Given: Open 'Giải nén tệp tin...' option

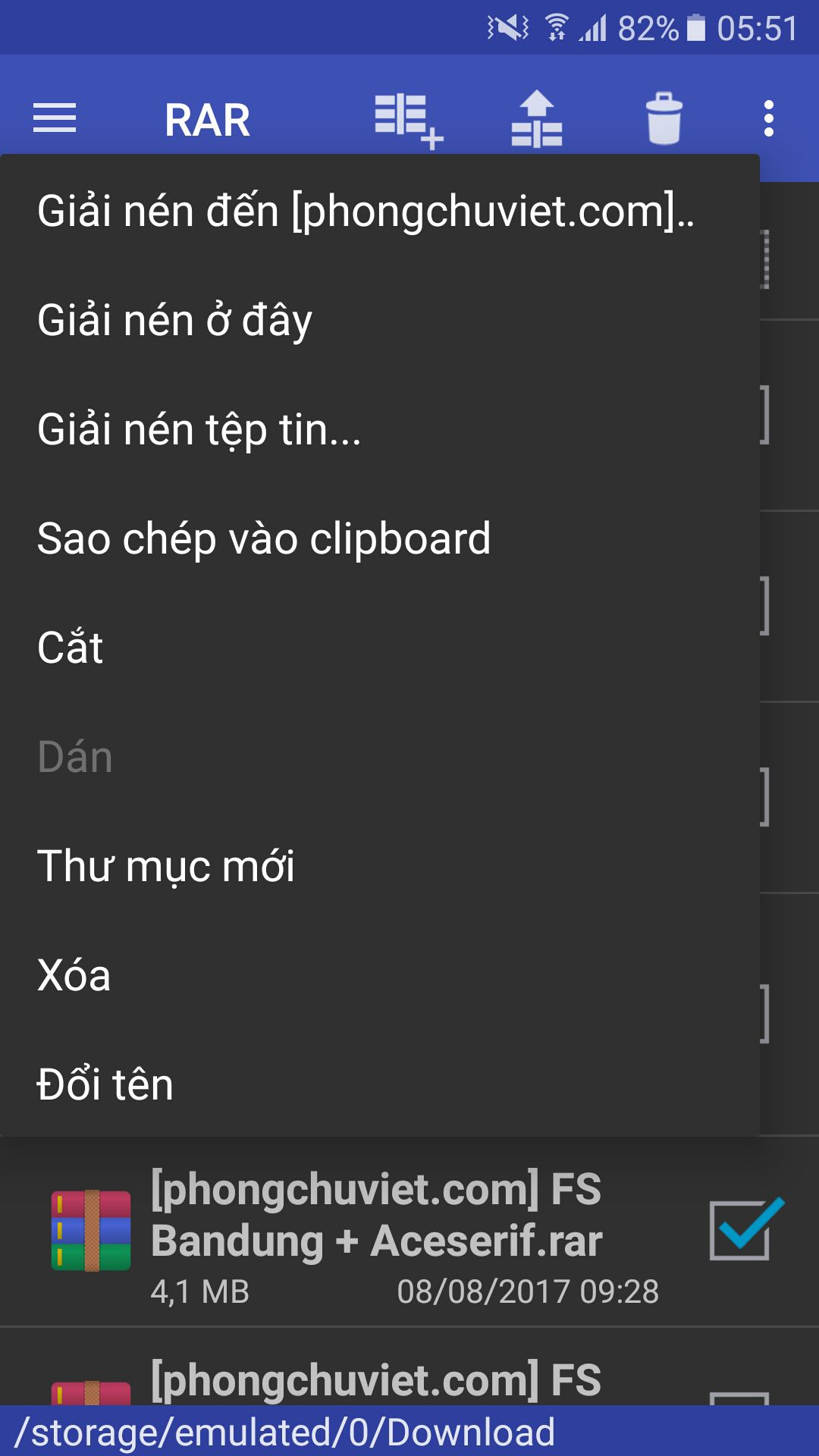Looking at the screenshot, I should point(379,428).
